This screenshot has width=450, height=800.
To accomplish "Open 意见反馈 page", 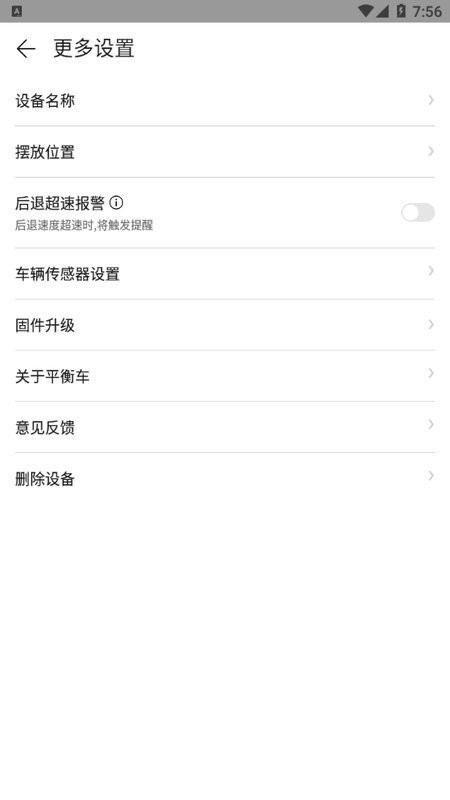I will (x=225, y=427).
